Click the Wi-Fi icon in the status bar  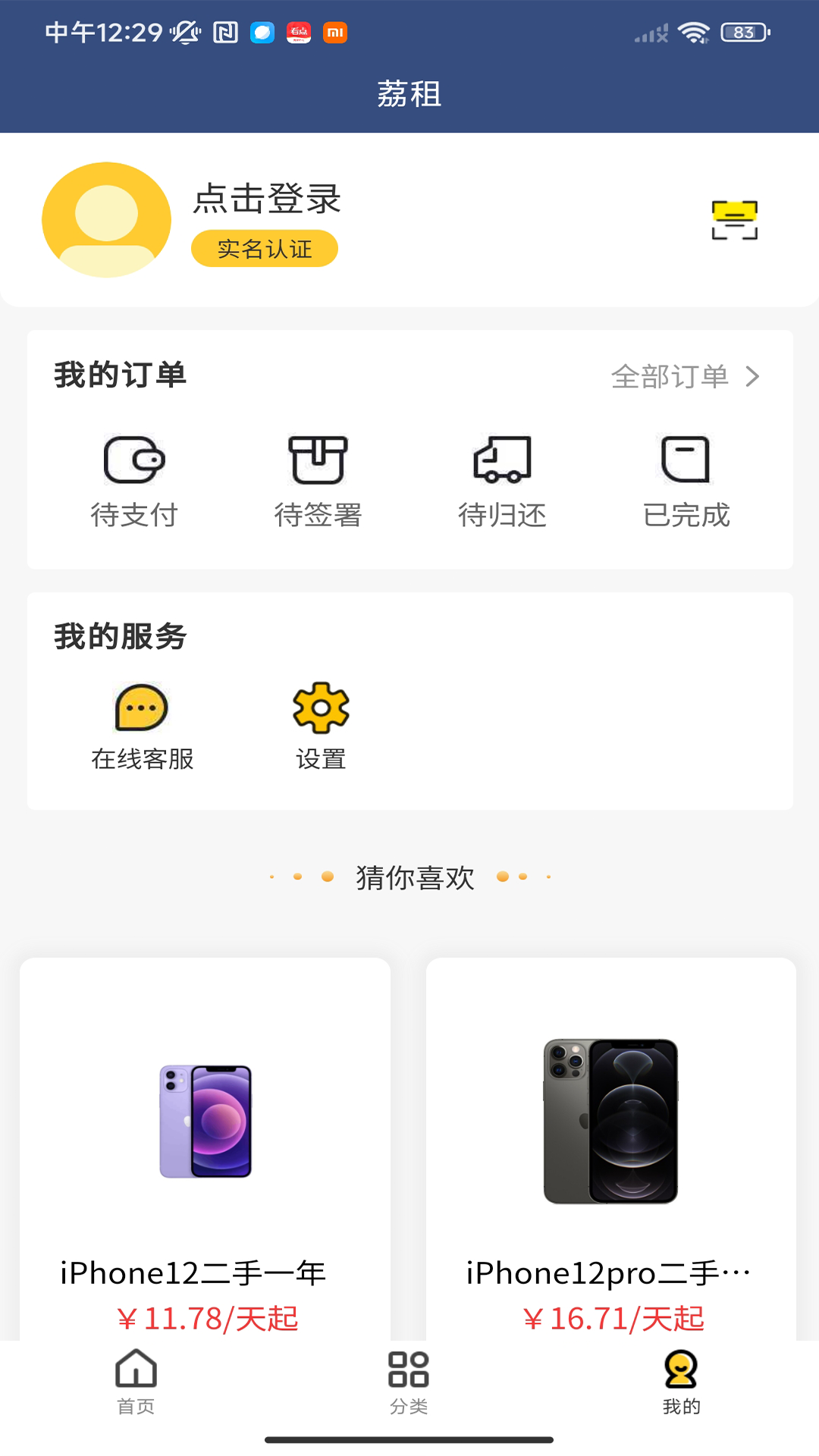coord(692,32)
